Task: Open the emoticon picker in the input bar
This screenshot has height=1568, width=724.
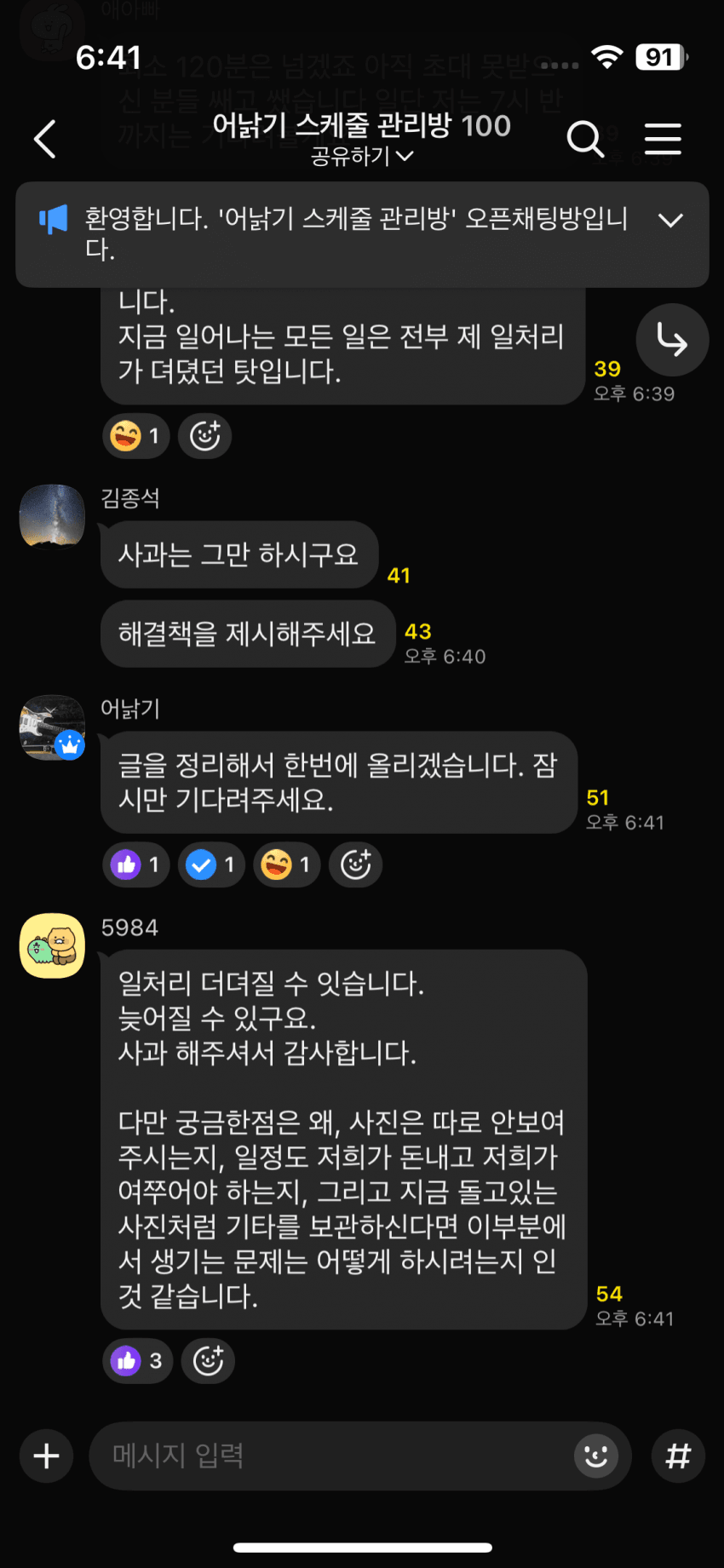Action: click(x=596, y=1456)
